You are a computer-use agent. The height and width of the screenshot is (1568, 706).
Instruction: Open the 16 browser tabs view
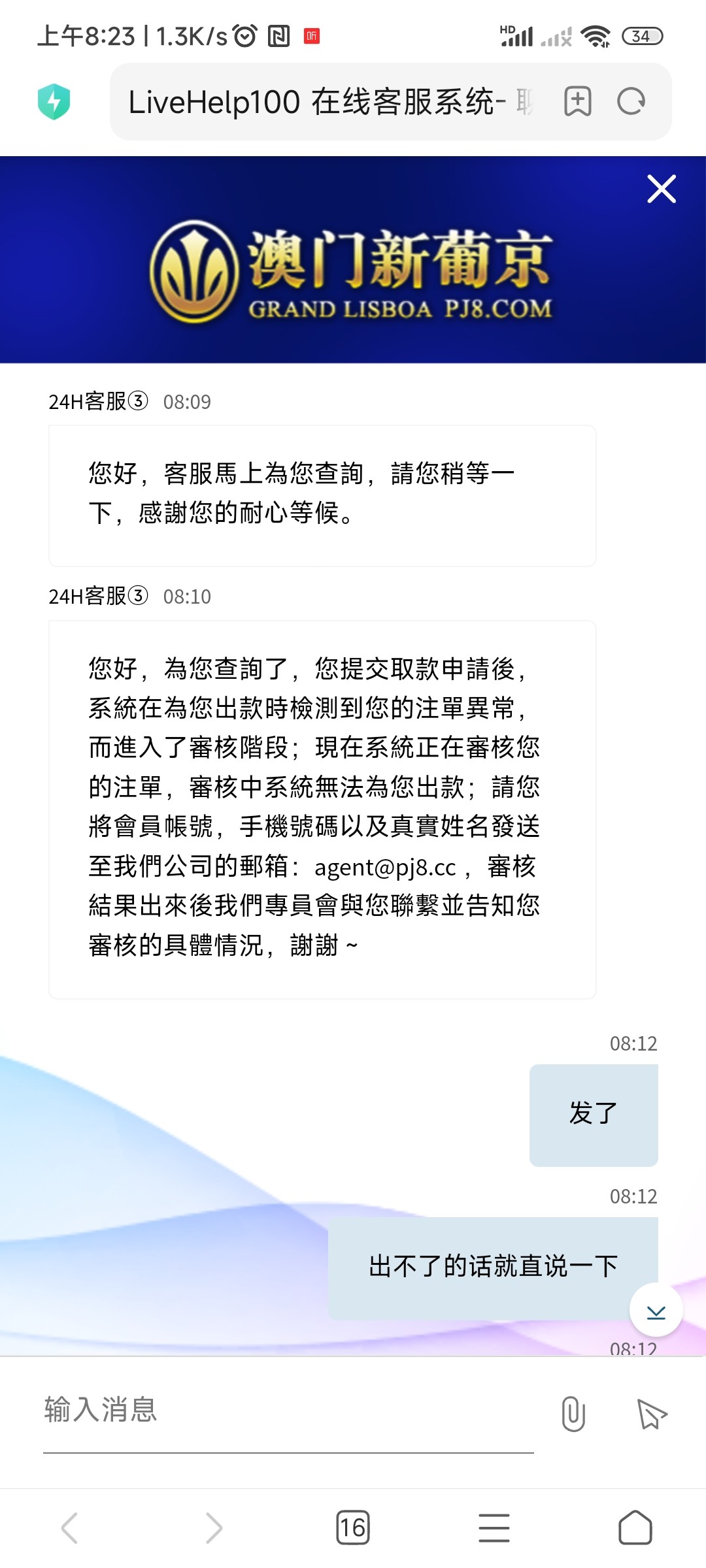(352, 1527)
